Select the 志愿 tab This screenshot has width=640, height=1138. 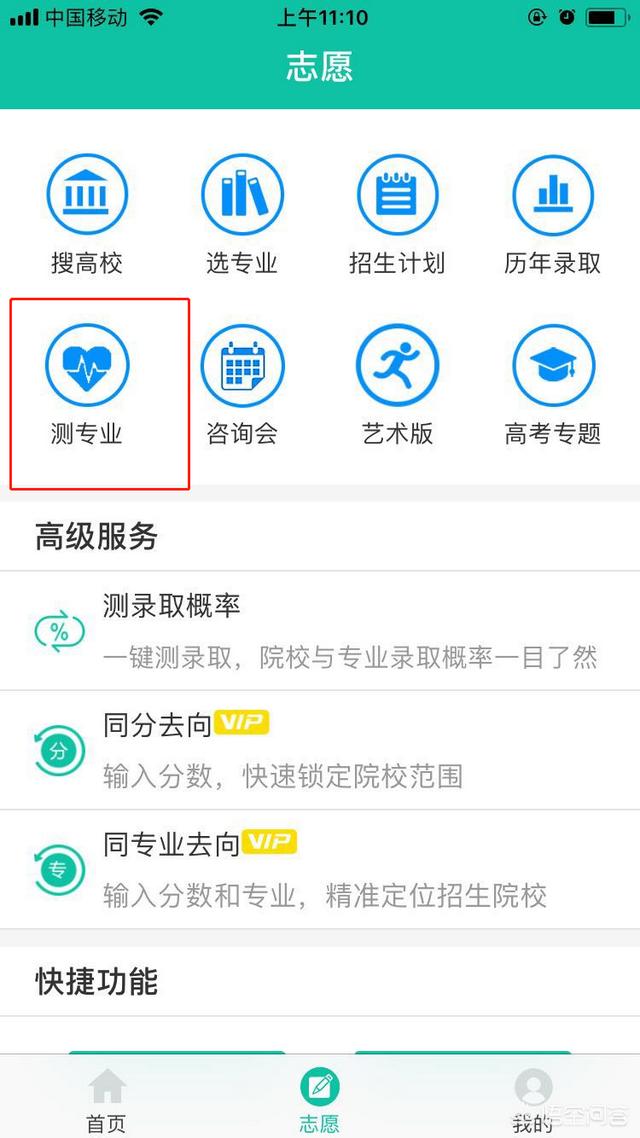(320, 1099)
